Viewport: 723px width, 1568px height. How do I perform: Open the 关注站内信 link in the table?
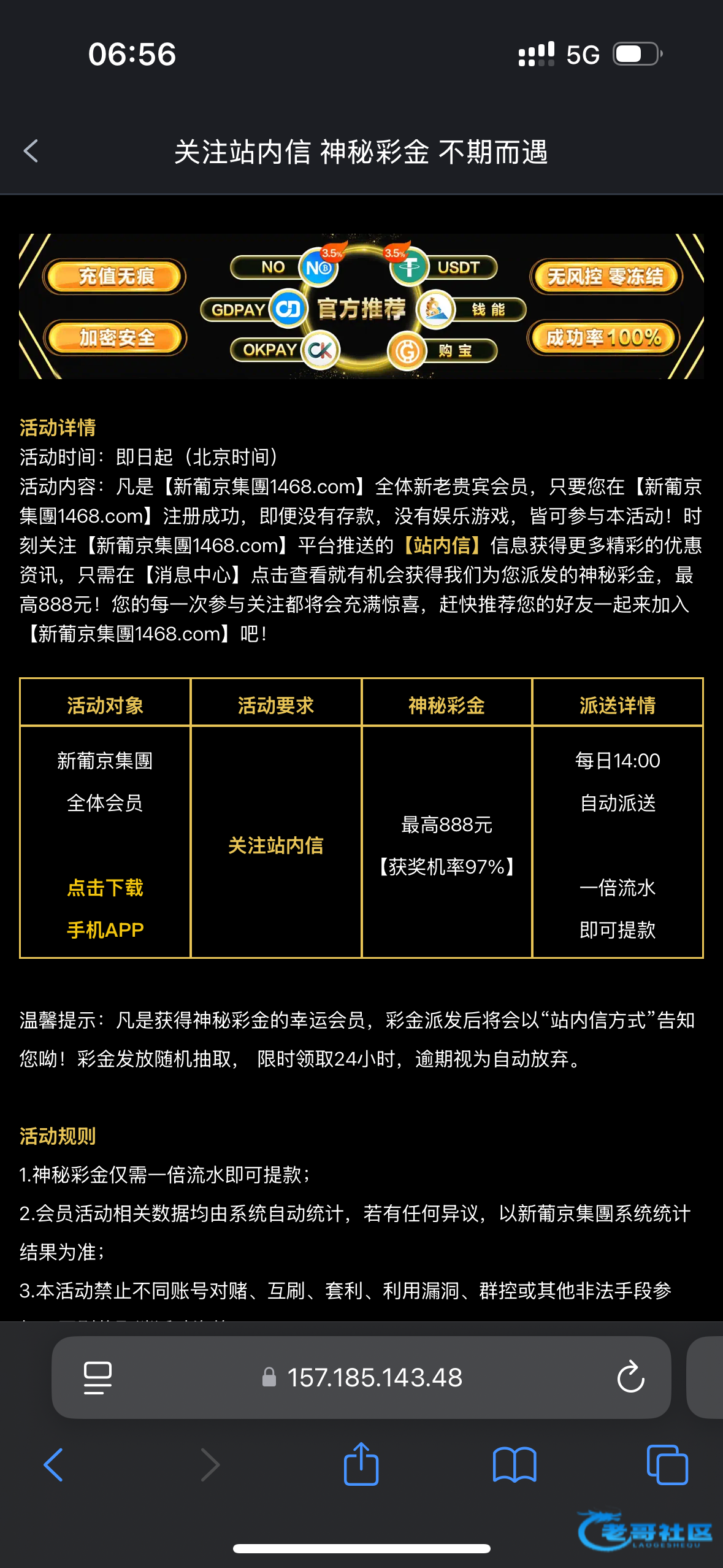(275, 845)
